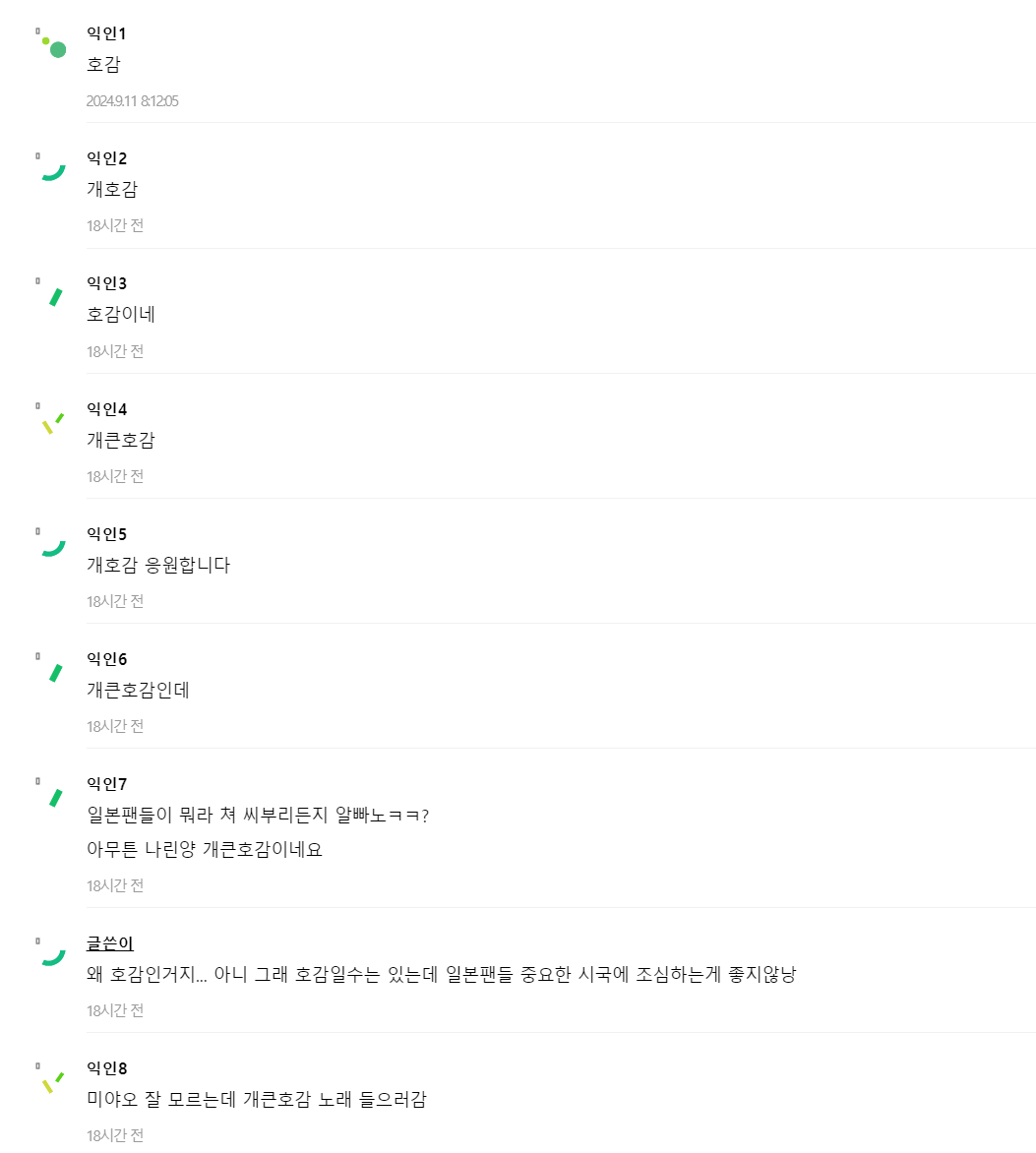Open commenter 익인1's profile avatar

coord(52,45)
